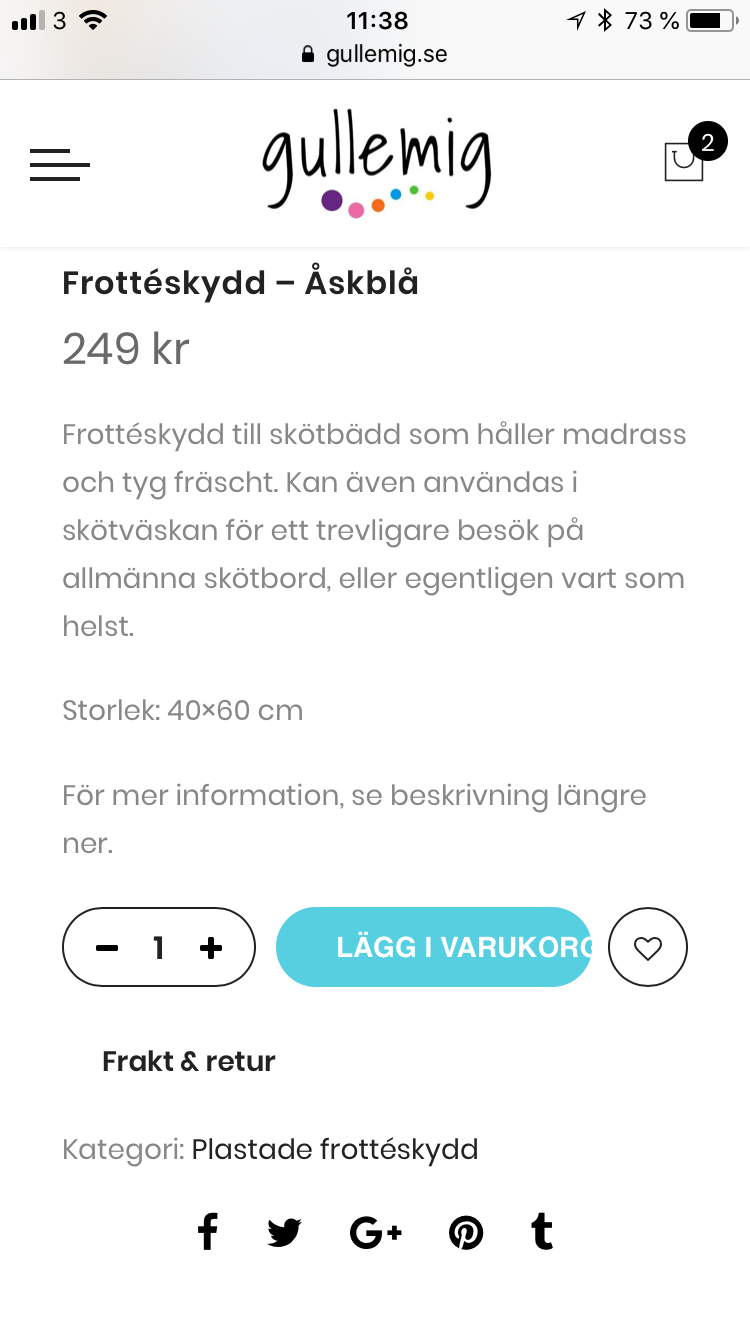Image resolution: width=750 pixels, height=1334 pixels.
Task: Share this product on Twitter
Action: pyautogui.click(x=284, y=1233)
